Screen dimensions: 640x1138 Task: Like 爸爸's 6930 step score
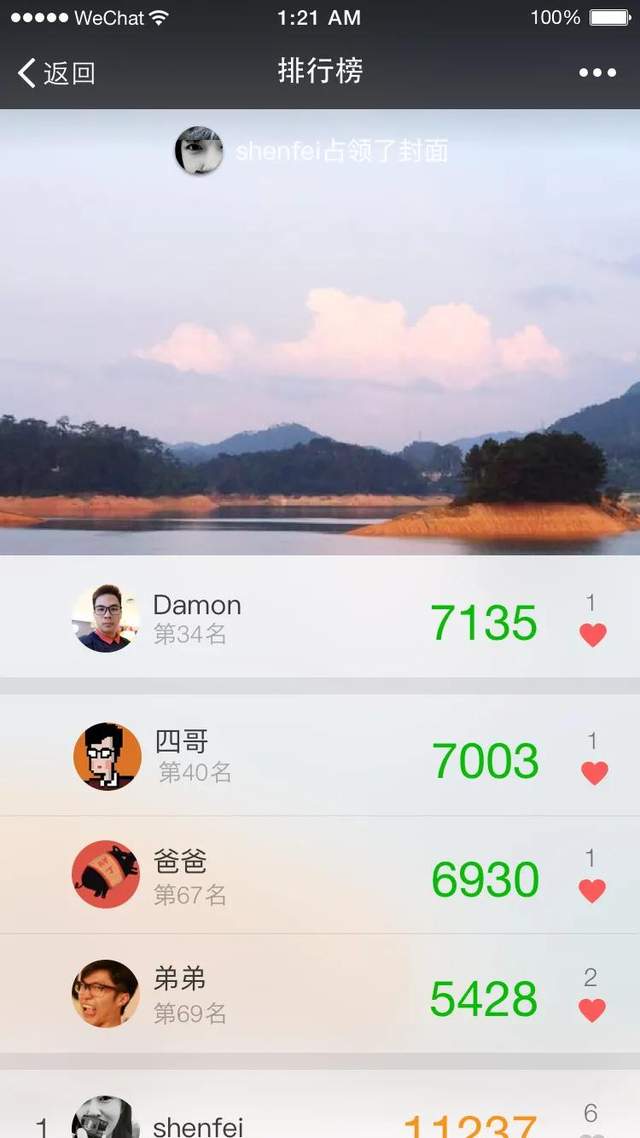coord(592,890)
